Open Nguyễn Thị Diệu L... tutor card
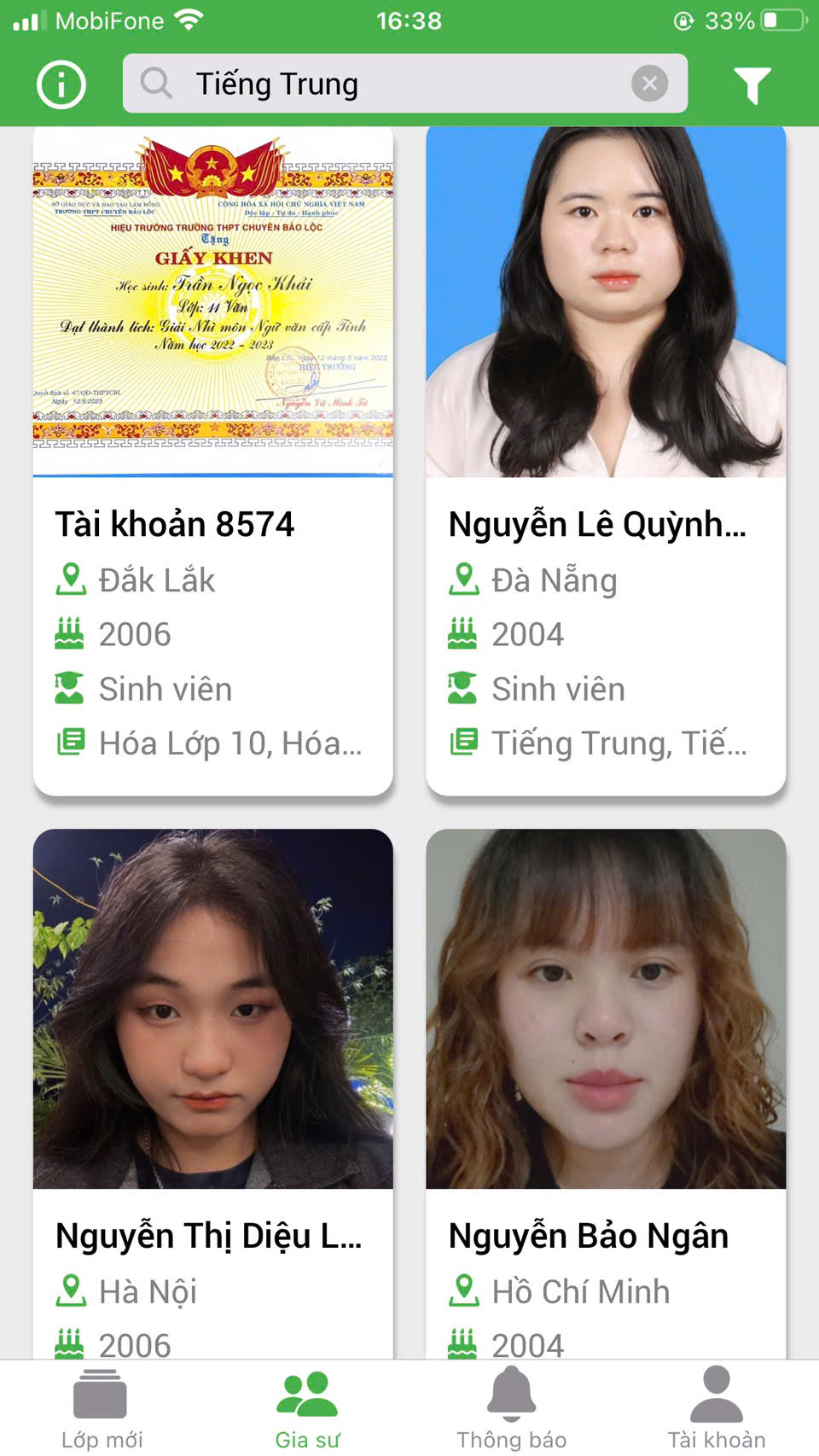The image size is (819, 1456). [x=212, y=1092]
